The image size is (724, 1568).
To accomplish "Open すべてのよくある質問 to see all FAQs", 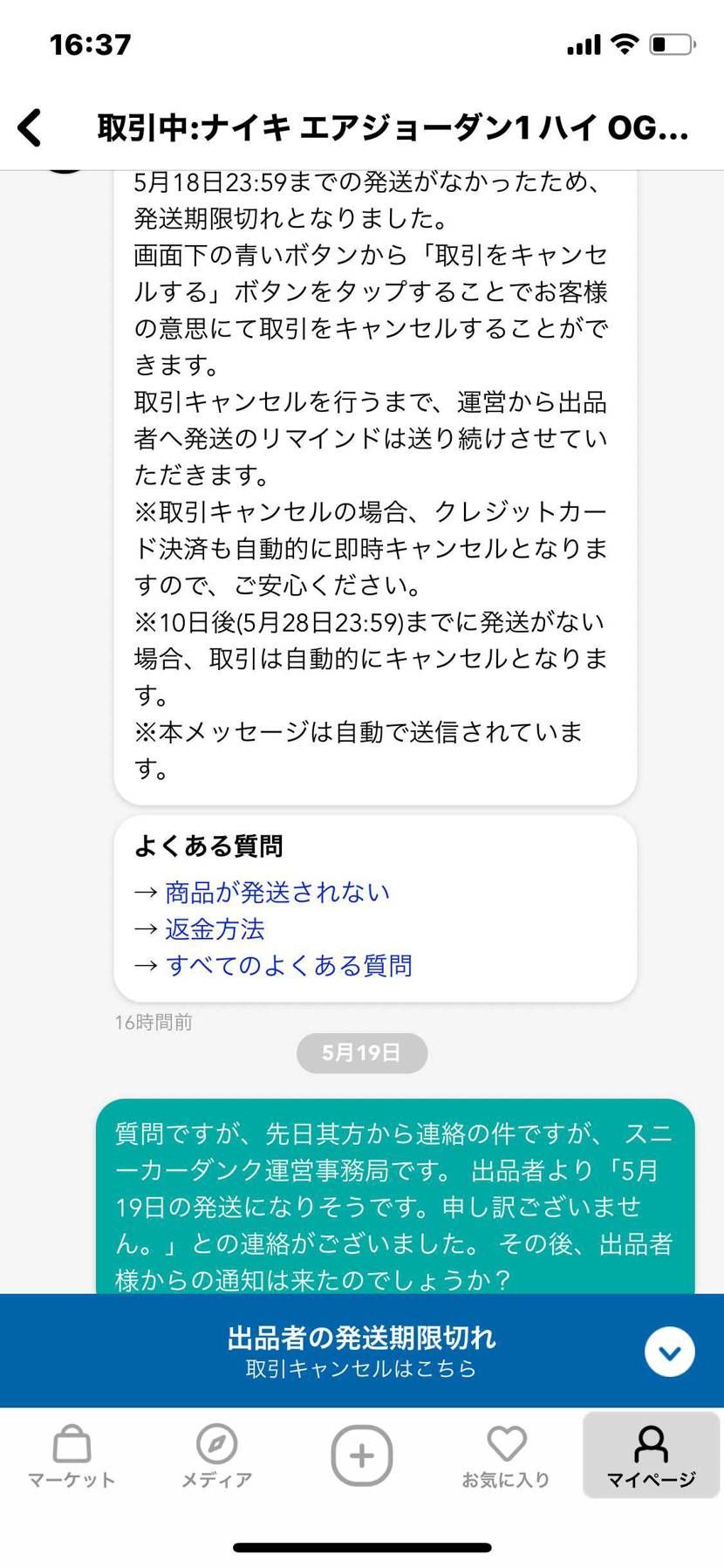I will coord(290,965).
